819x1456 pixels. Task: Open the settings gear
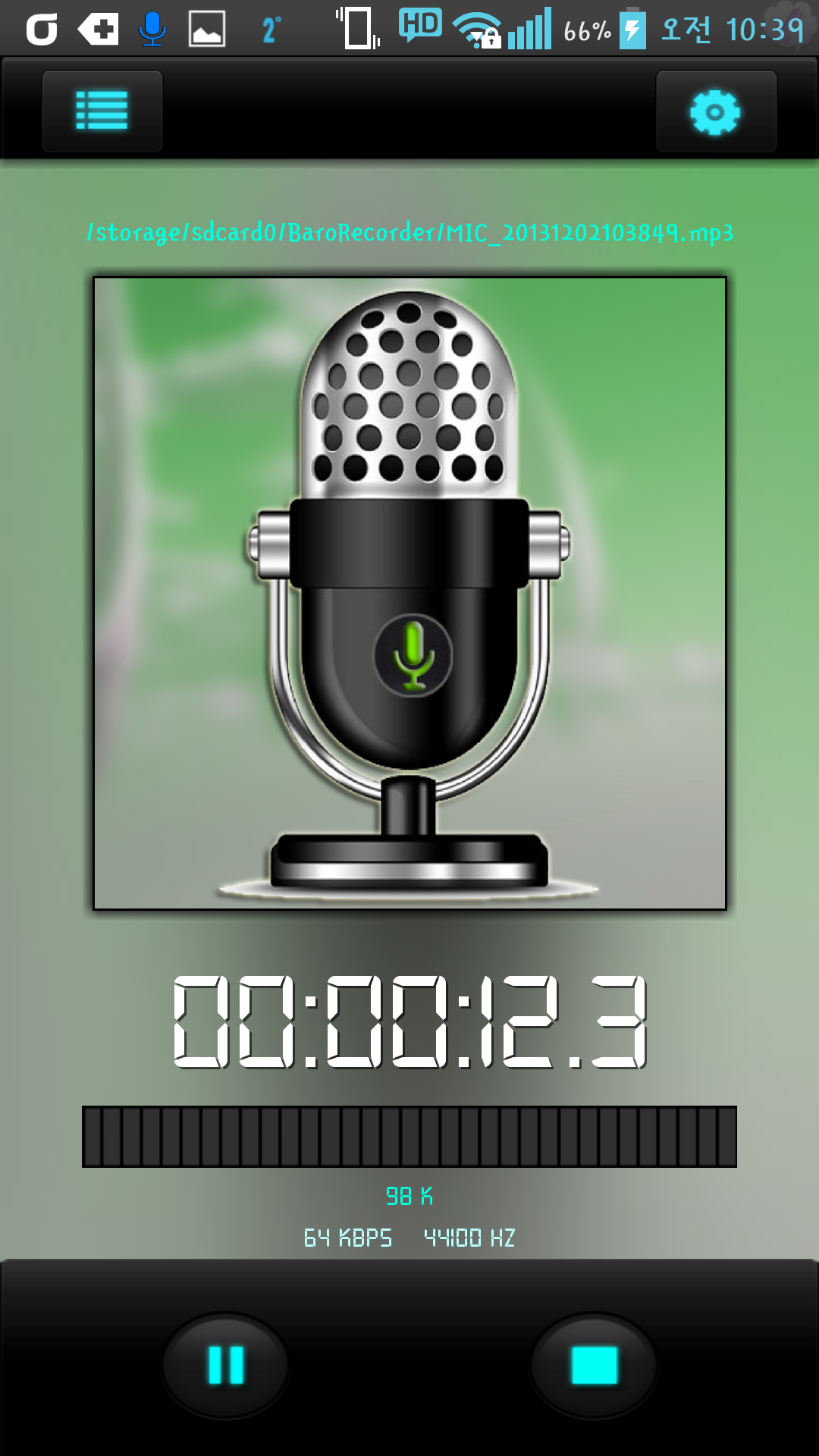(715, 112)
